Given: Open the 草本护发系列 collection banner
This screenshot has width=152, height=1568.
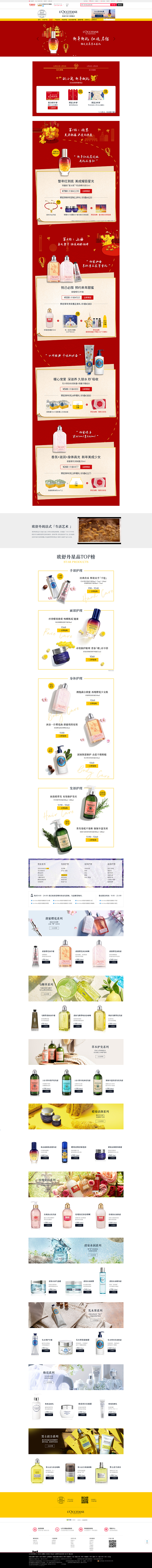Looking at the screenshot, I should [x=76, y=1052].
